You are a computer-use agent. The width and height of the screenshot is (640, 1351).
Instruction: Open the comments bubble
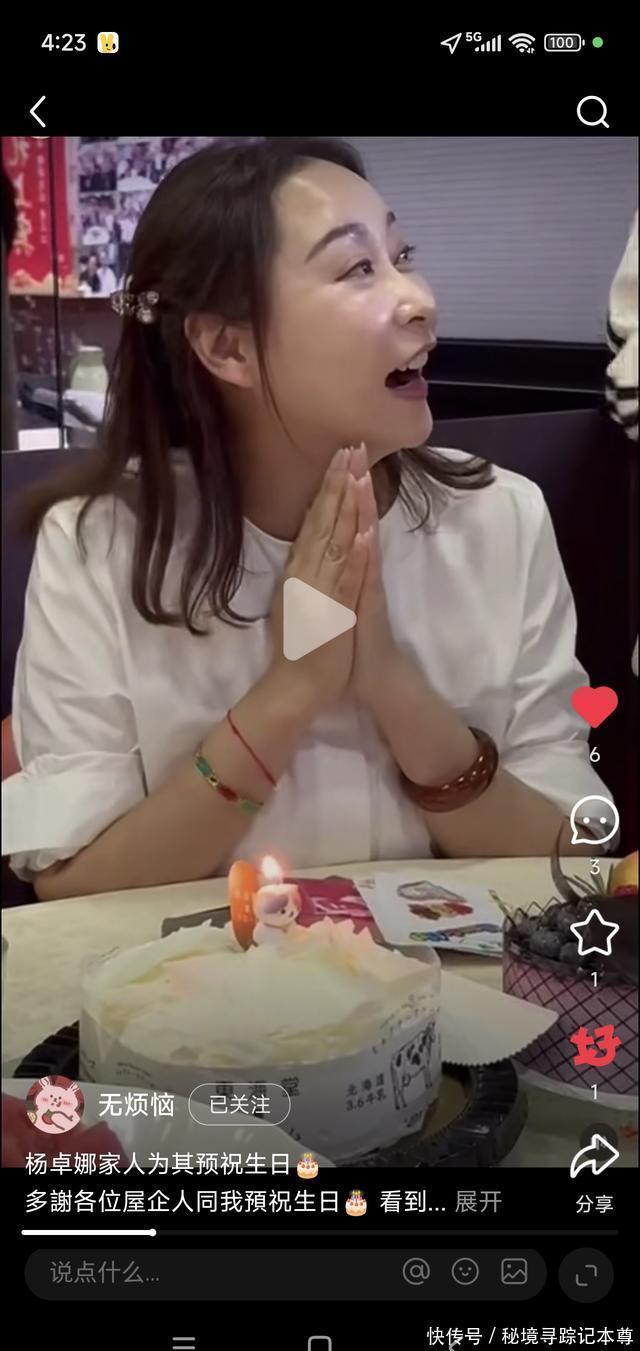594,822
